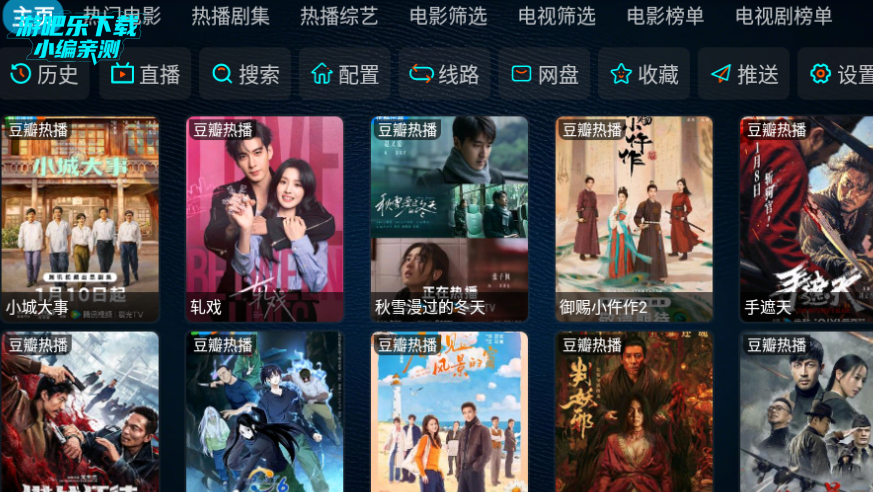Open the 御赐小仵作2 card
The image size is (873, 492).
point(634,218)
